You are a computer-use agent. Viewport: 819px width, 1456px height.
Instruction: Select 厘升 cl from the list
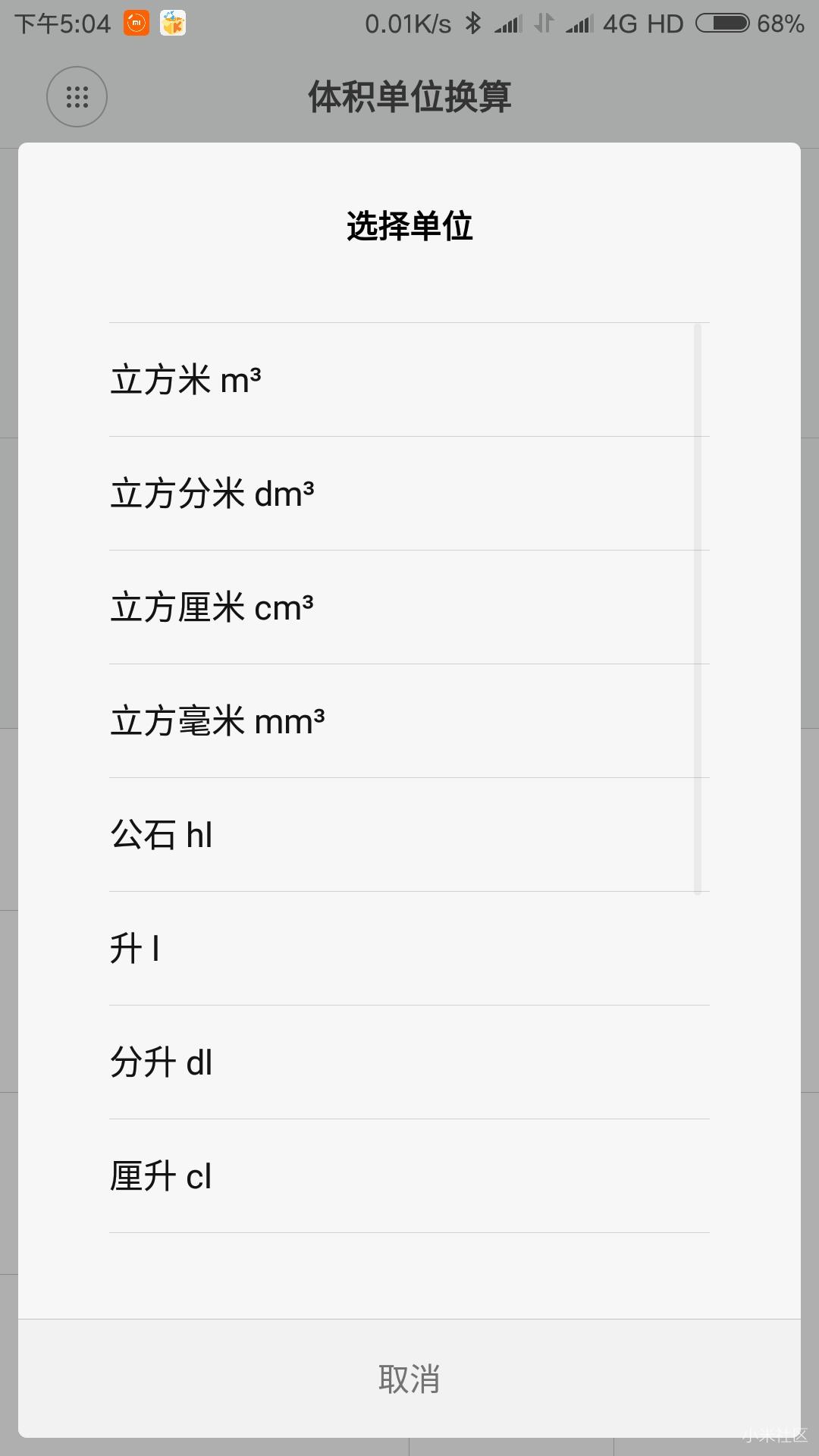409,1177
